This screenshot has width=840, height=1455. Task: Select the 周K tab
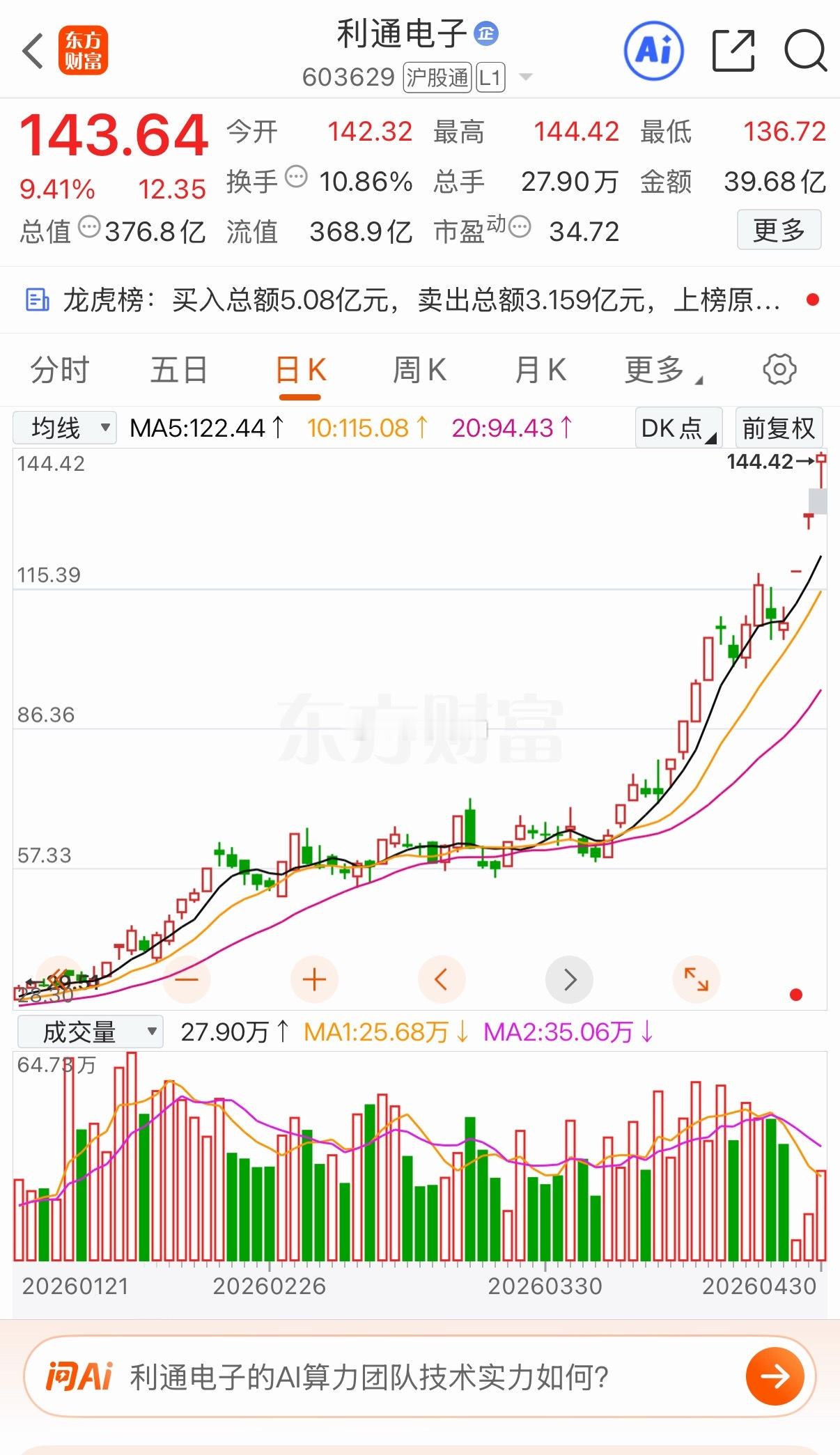(419, 370)
